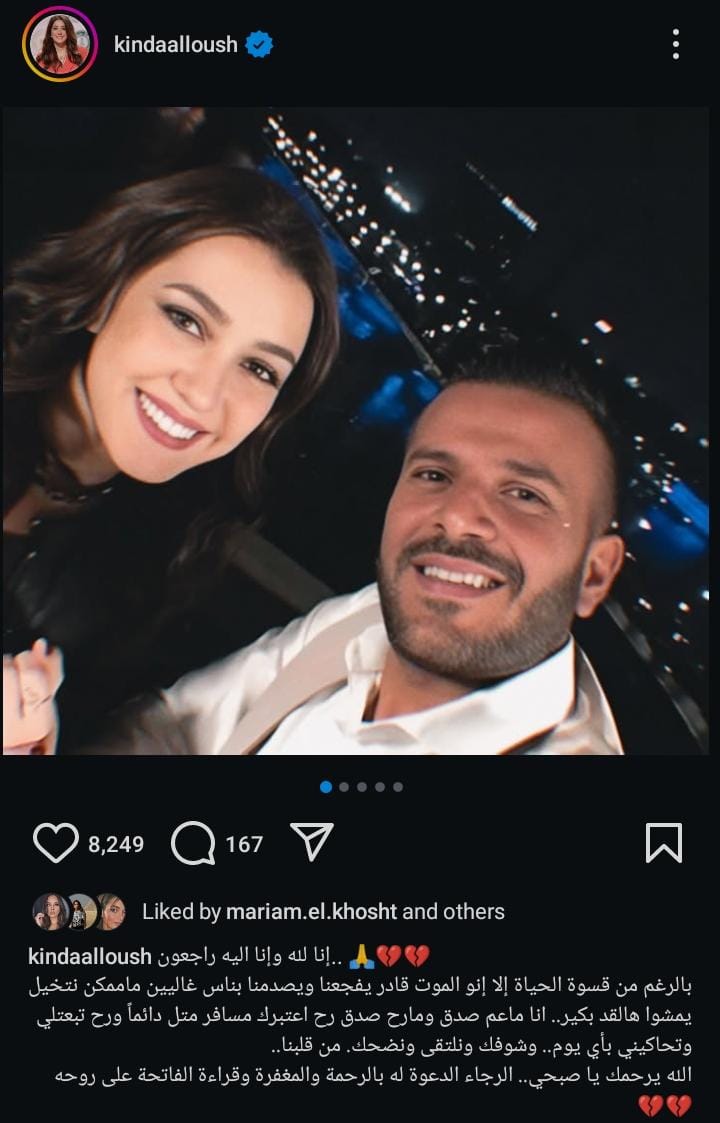The height and width of the screenshot is (1123, 720).
Task: Tap the carousel page indicator dots
Action: pos(361,787)
